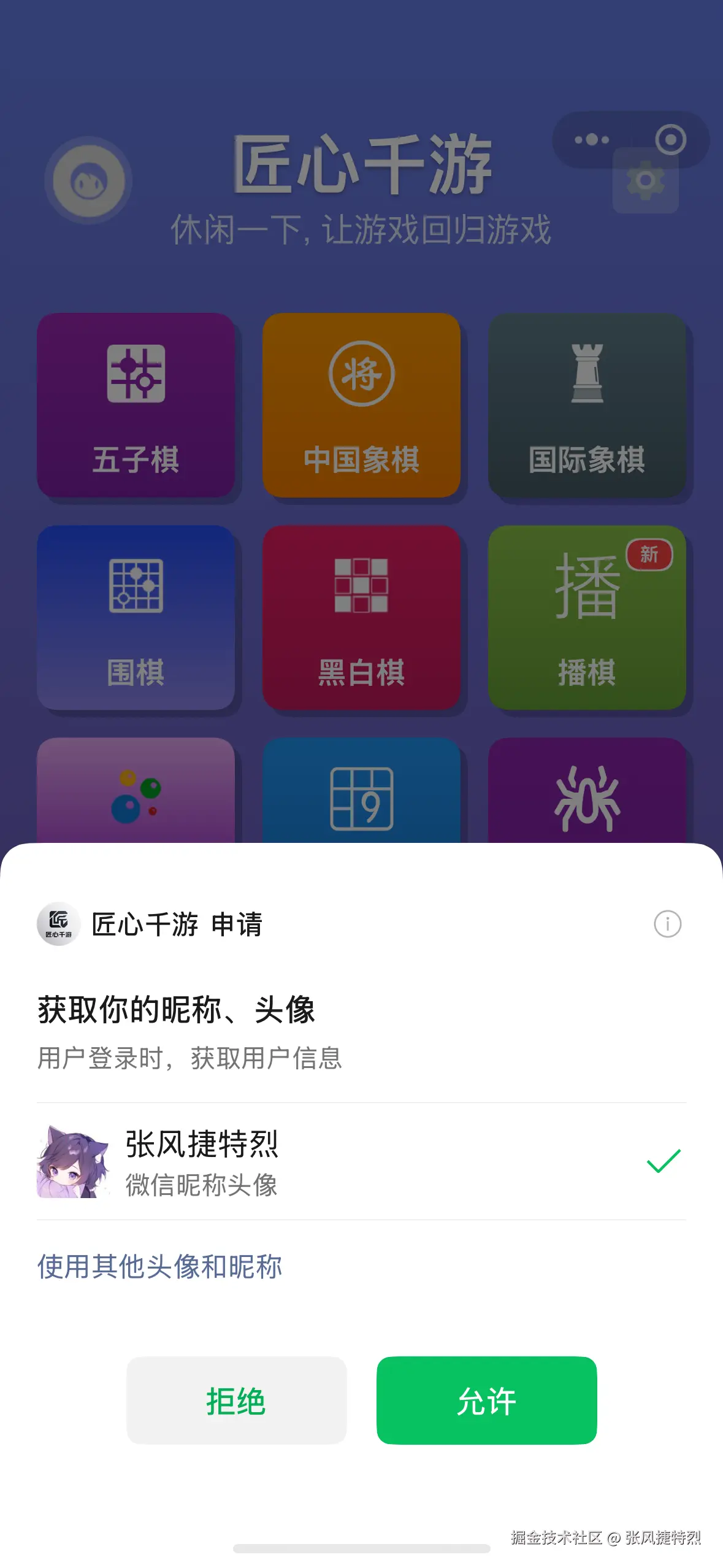Screen dimensions: 723x1568
Task: Open the new 播棋 Mancala game
Action: click(587, 620)
